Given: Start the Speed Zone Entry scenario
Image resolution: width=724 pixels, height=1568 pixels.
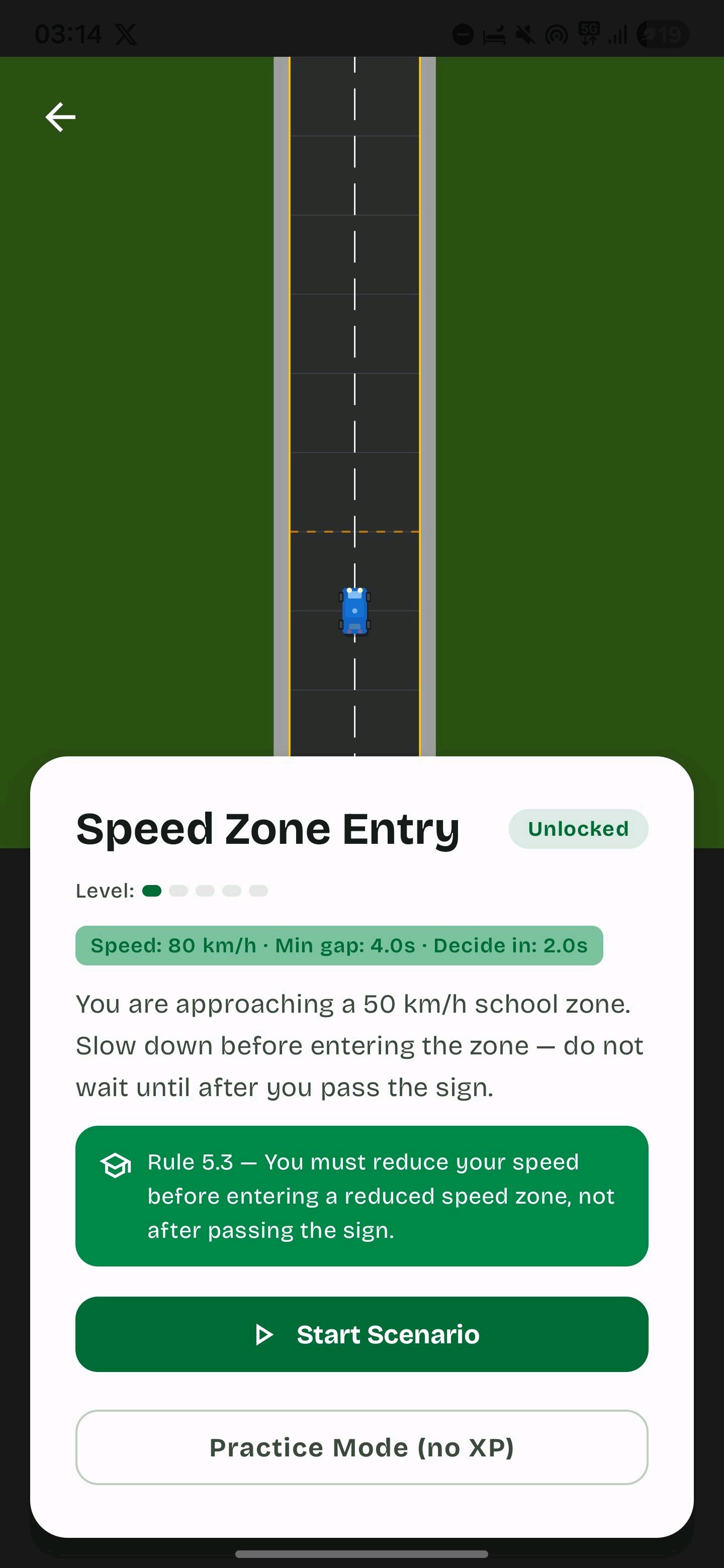Looking at the screenshot, I should tap(361, 1334).
